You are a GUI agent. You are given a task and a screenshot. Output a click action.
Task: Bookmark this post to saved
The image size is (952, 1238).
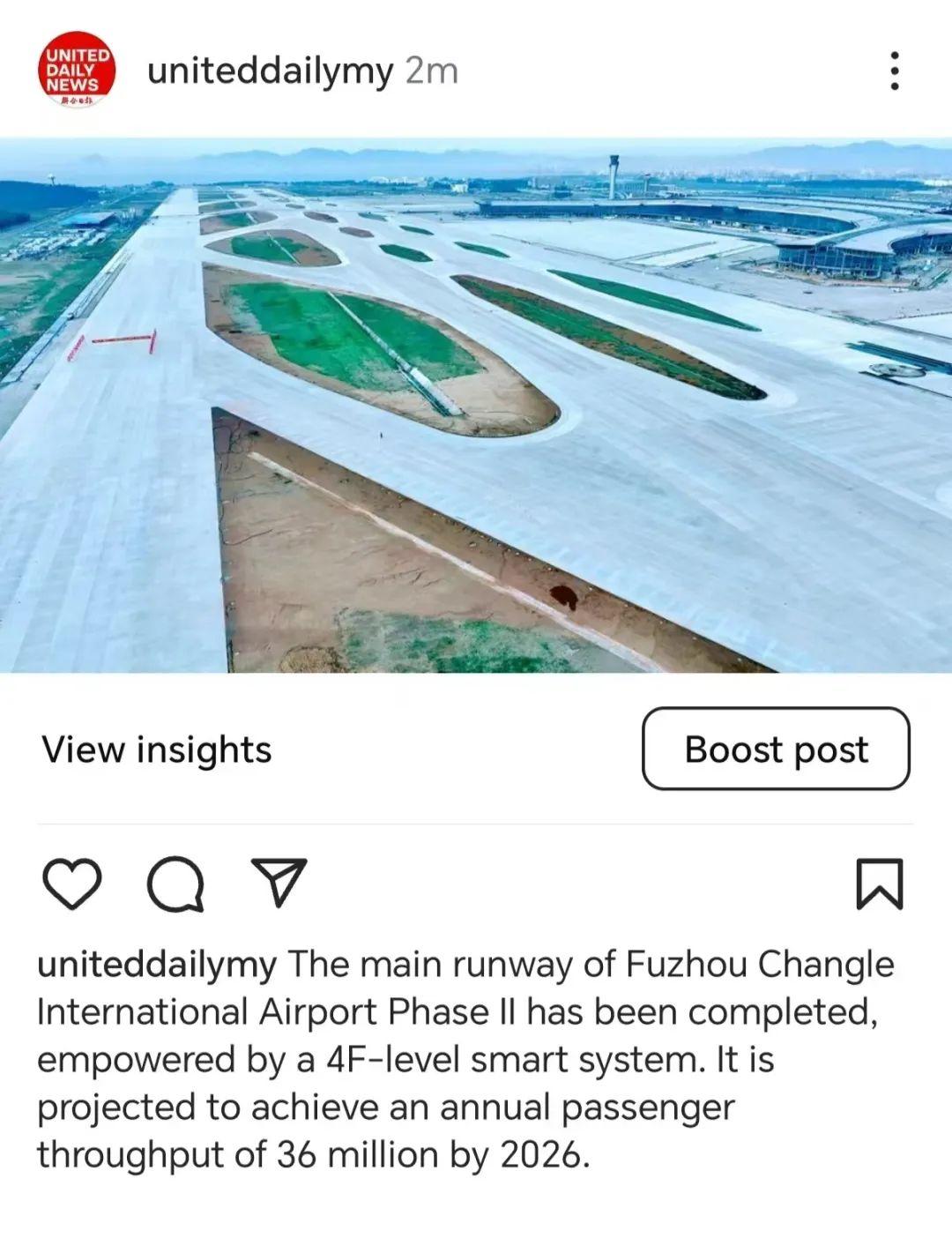tap(880, 884)
